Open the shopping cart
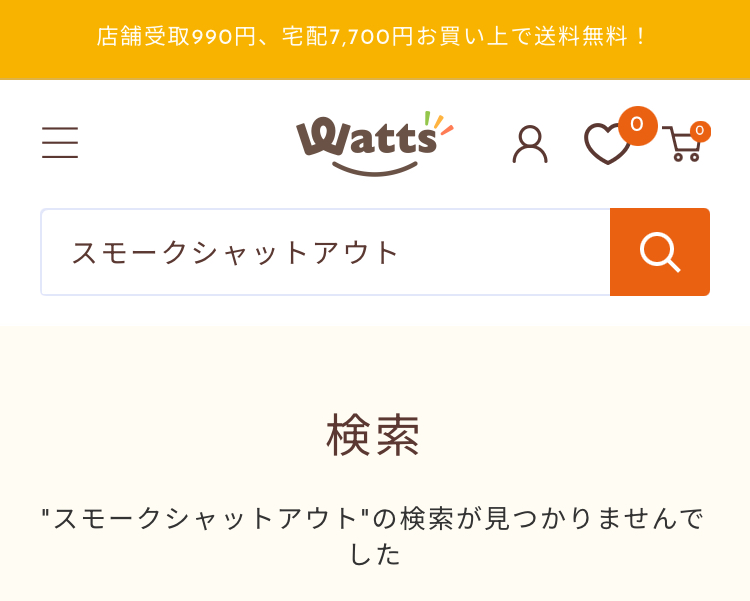Image resolution: width=750 pixels, height=601 pixels. tap(682, 144)
